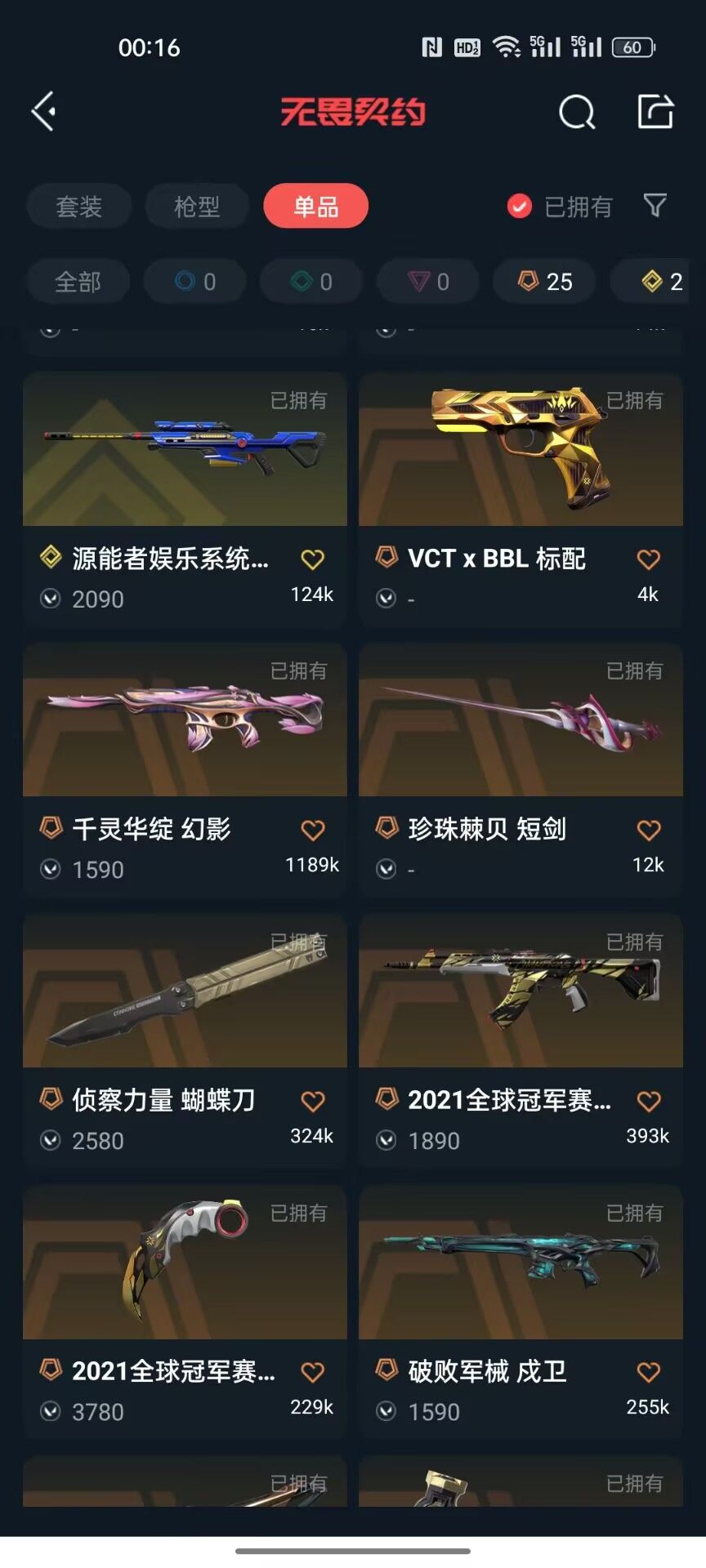Switch to the 套装 tab
Viewport: 706px width, 1568px height.
click(x=79, y=207)
